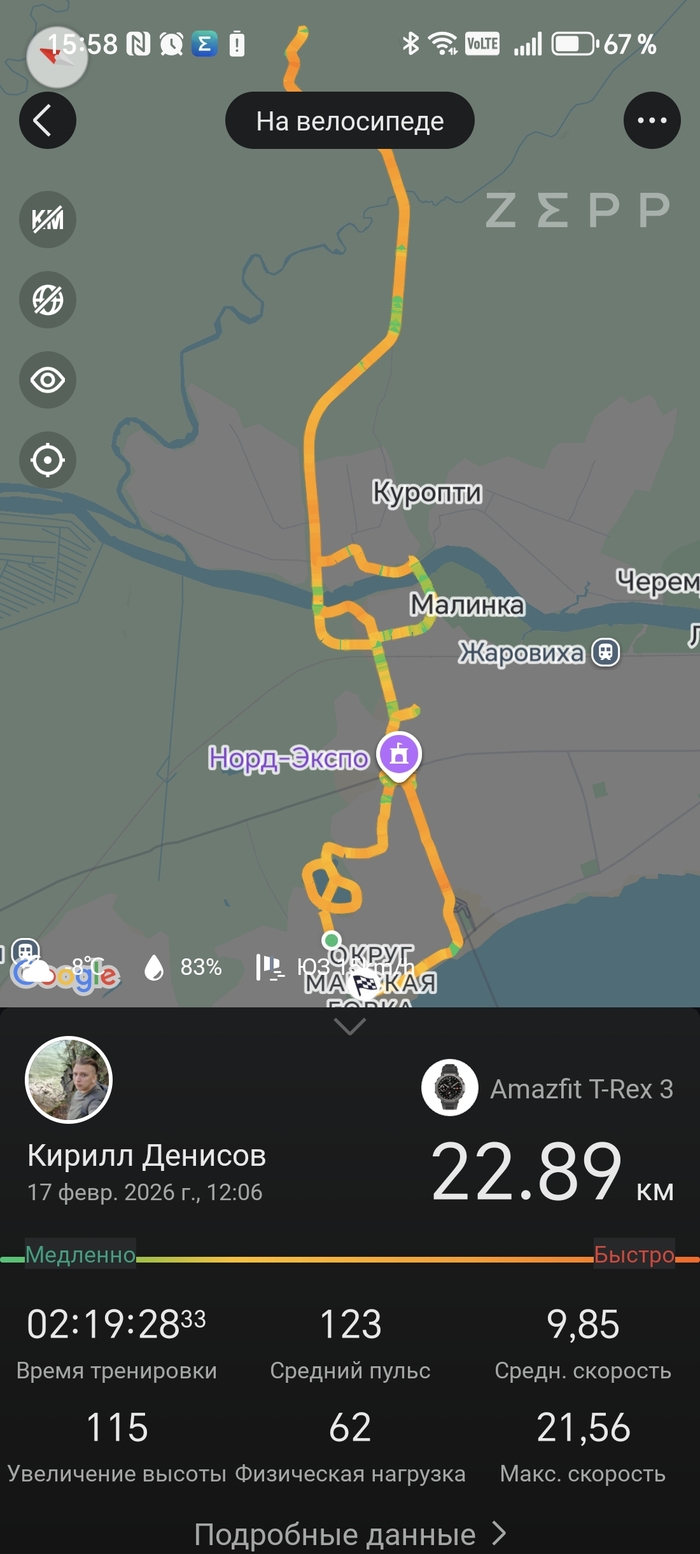Open the three-dot overflow menu
Viewport: 700px width, 1554px height.
tap(652, 121)
